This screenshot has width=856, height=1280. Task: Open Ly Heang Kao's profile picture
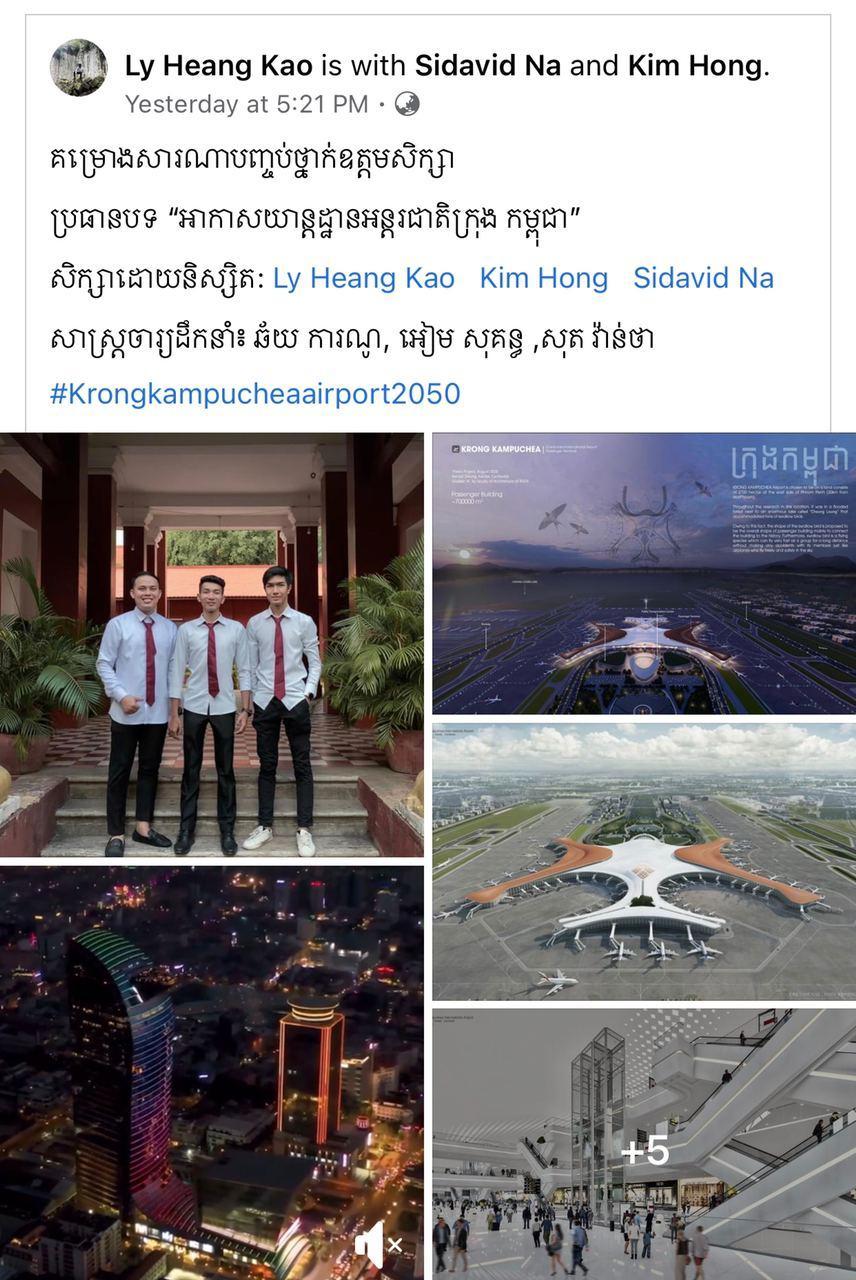point(78,67)
